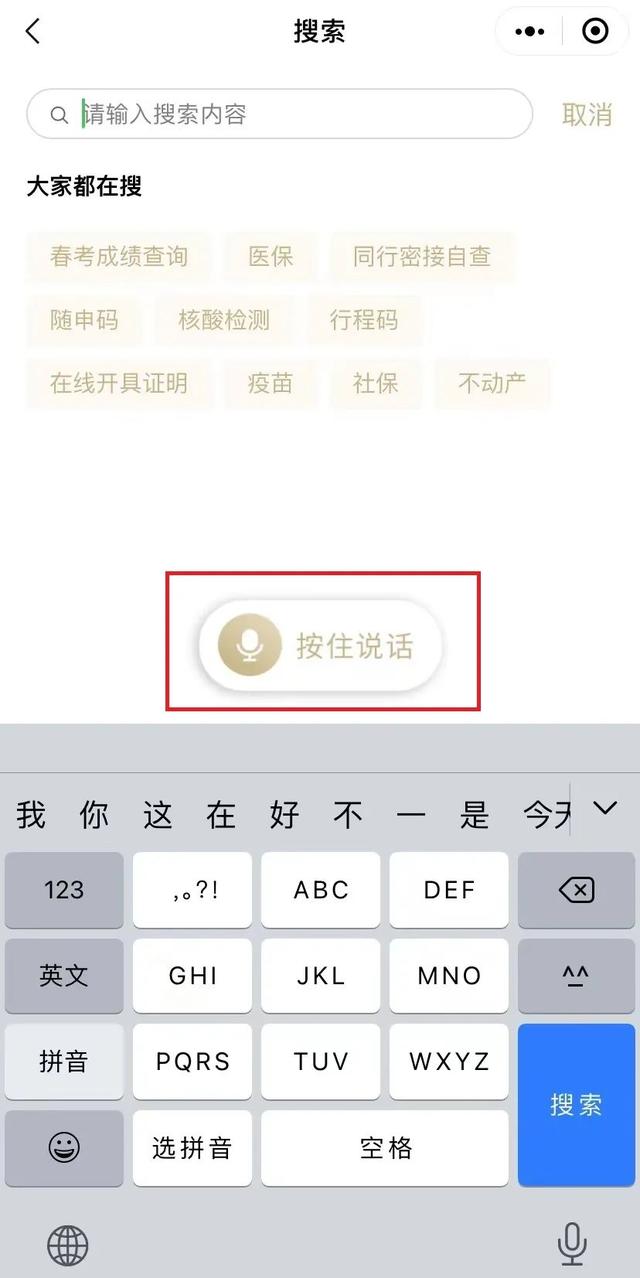This screenshot has height=1278, width=640.
Task: Select the 春考成绩查询 suggestion chip
Action: point(119,256)
